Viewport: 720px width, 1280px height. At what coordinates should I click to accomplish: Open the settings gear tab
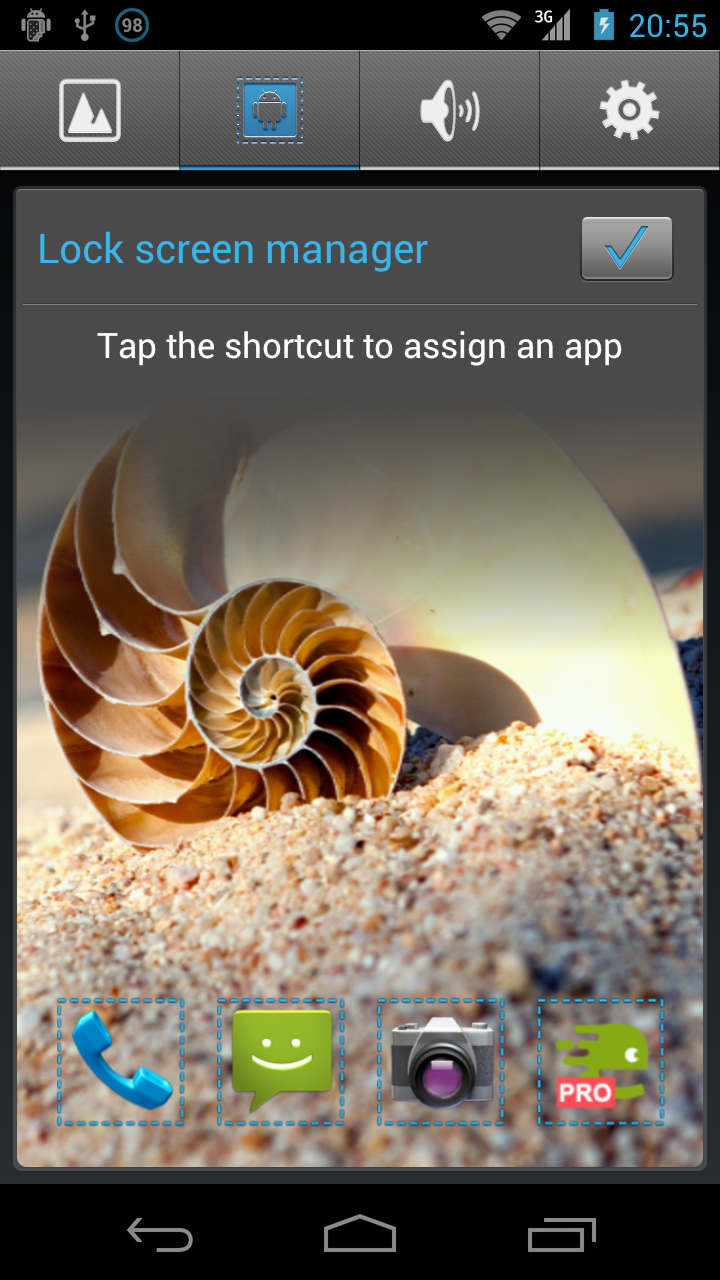[630, 110]
